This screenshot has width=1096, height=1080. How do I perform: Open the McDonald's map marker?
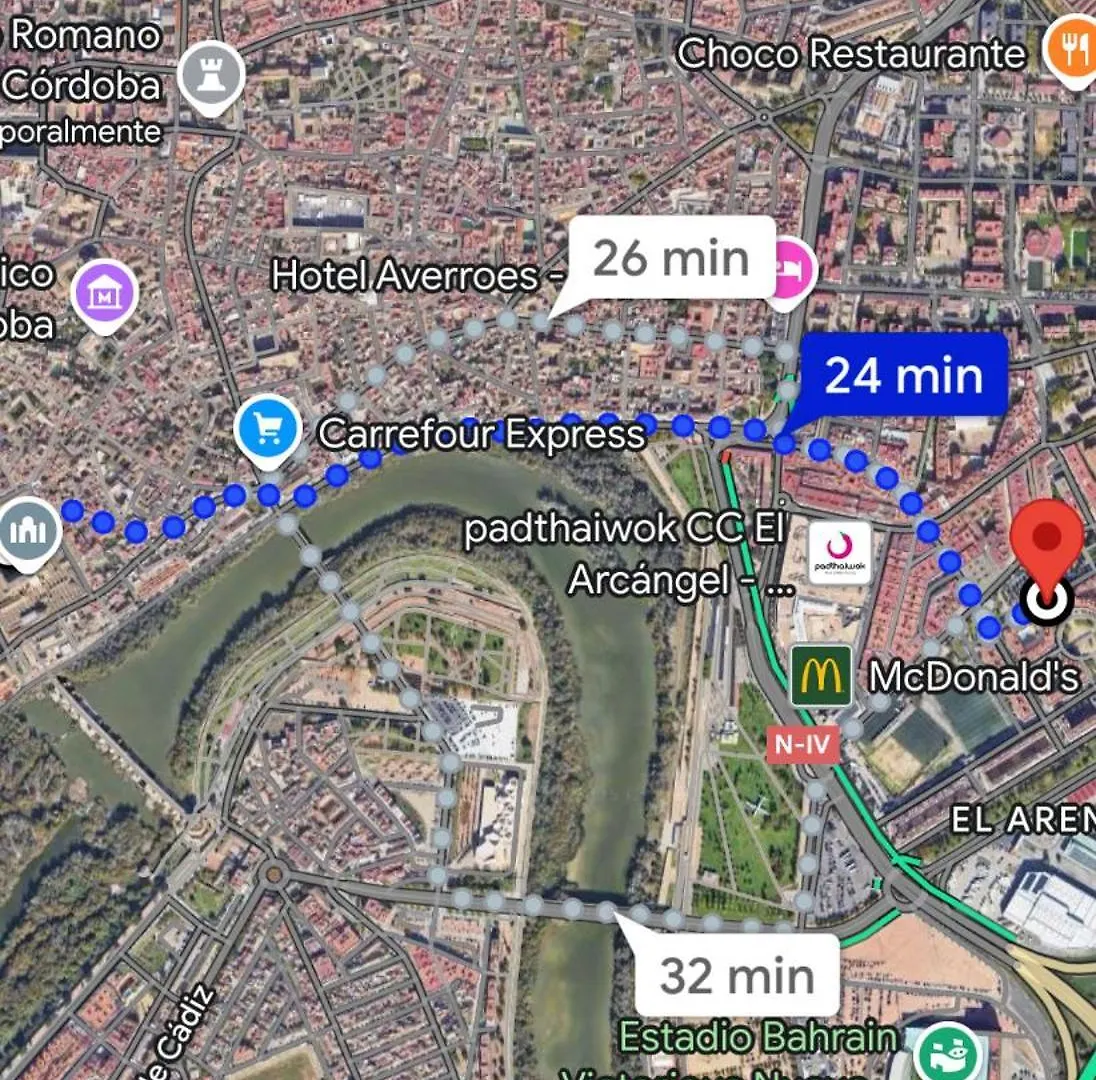[821, 676]
